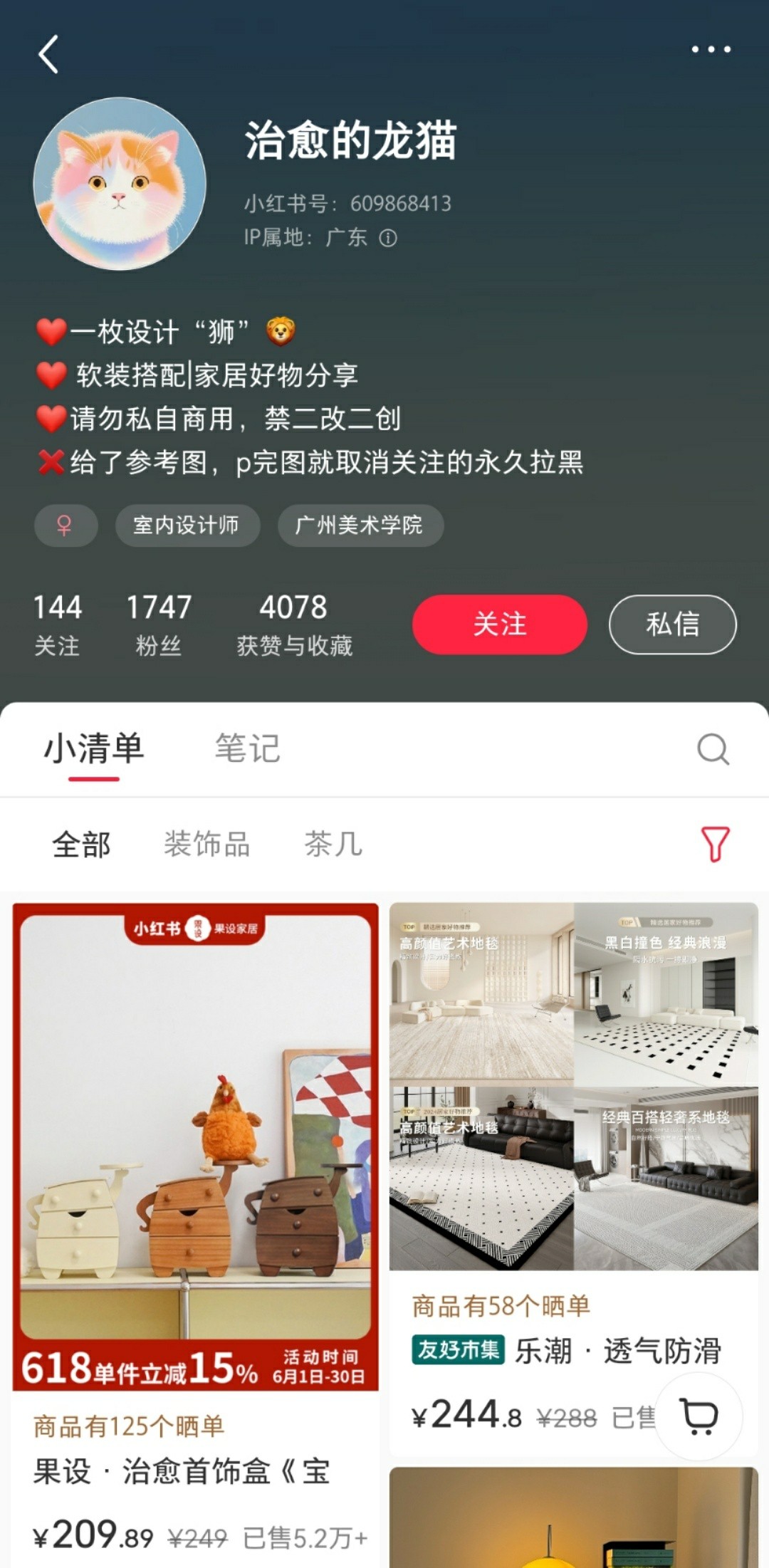
Task: View the 室内设计师 profile tag
Action: coord(187,526)
